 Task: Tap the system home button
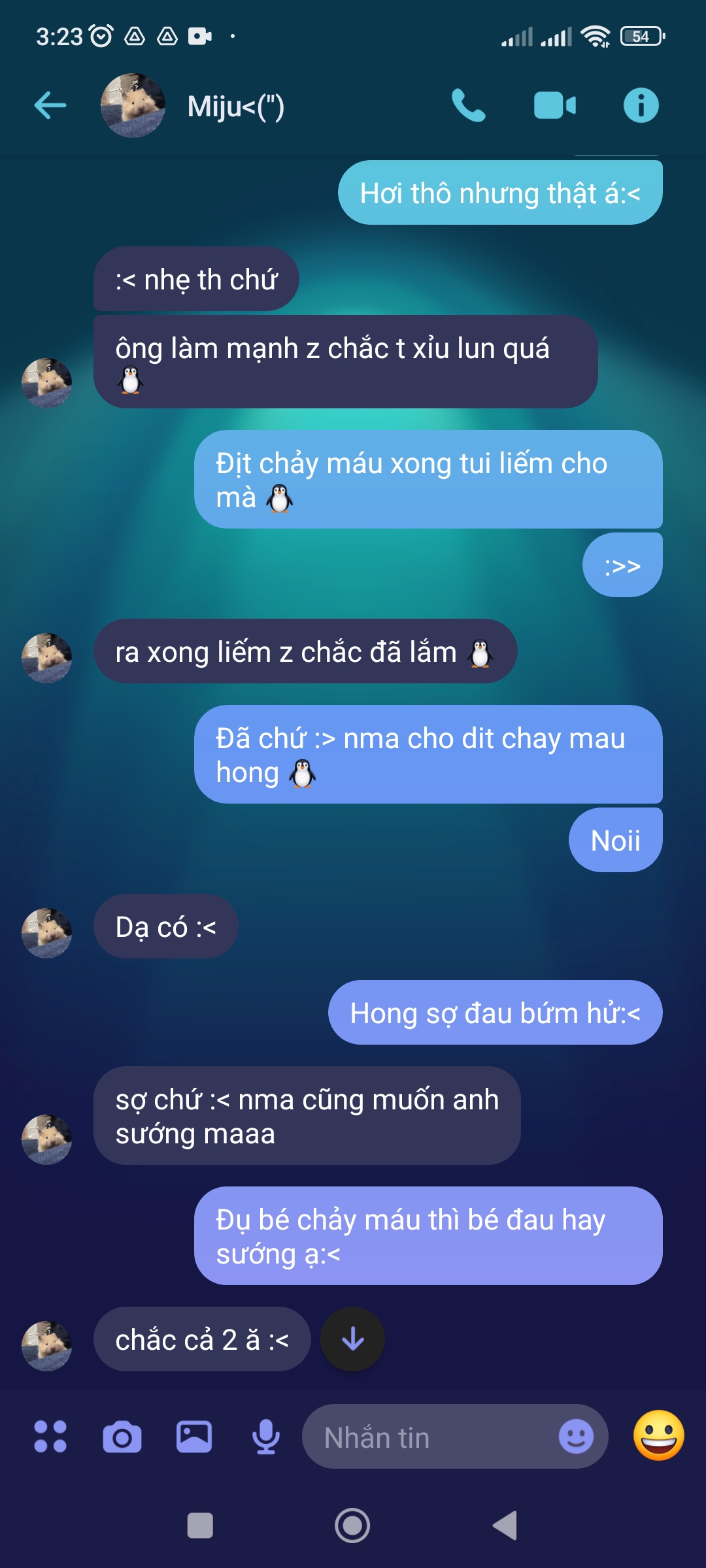coord(352,1526)
